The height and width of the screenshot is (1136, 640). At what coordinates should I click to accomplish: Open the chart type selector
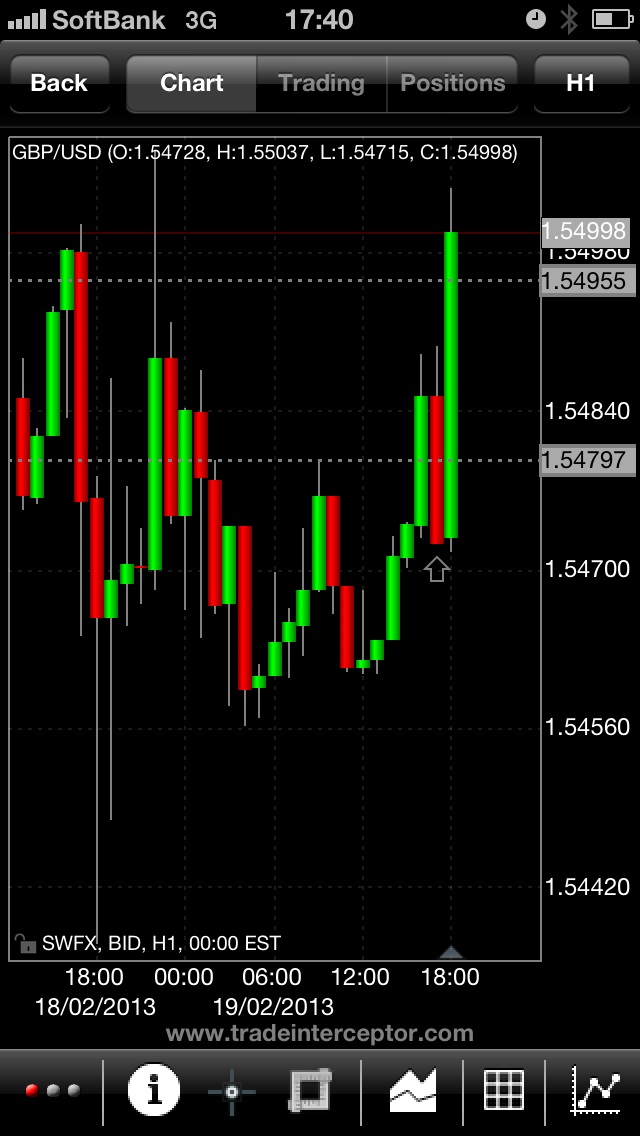(412, 1090)
